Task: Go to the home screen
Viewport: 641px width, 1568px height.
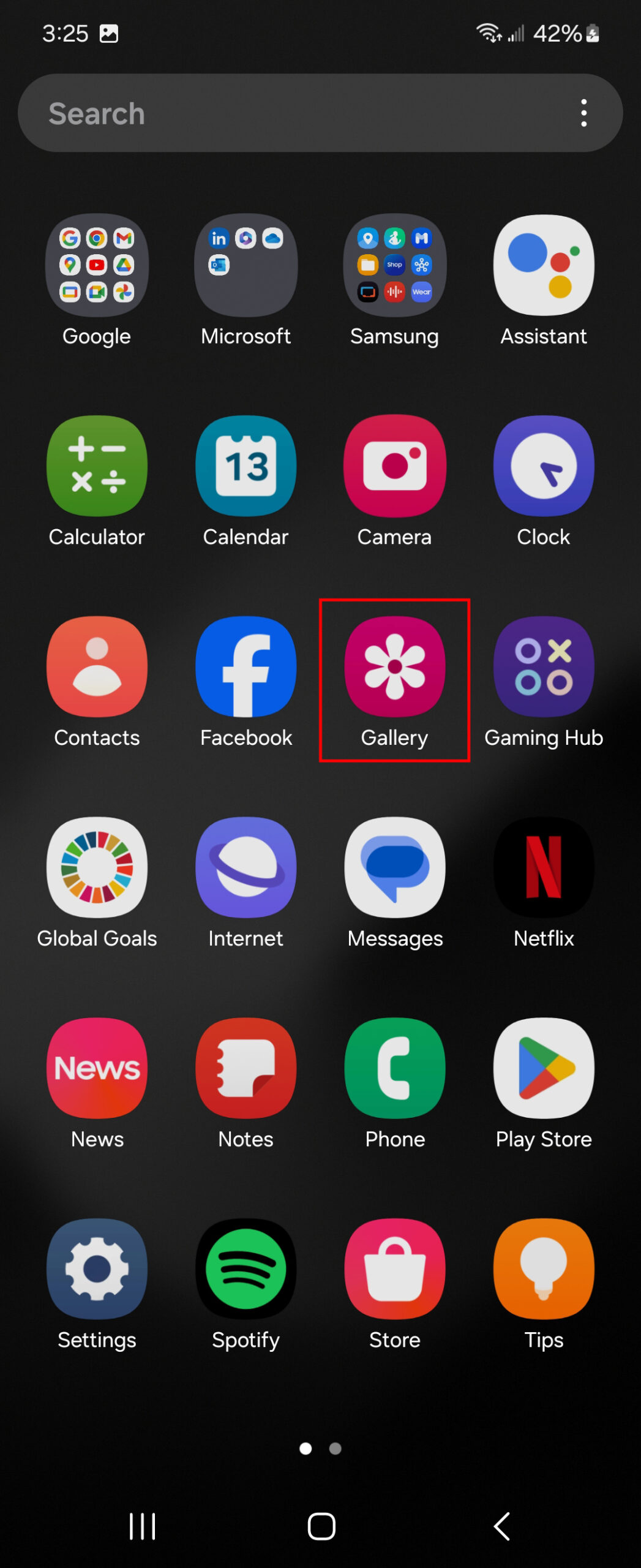Action: (321, 1526)
